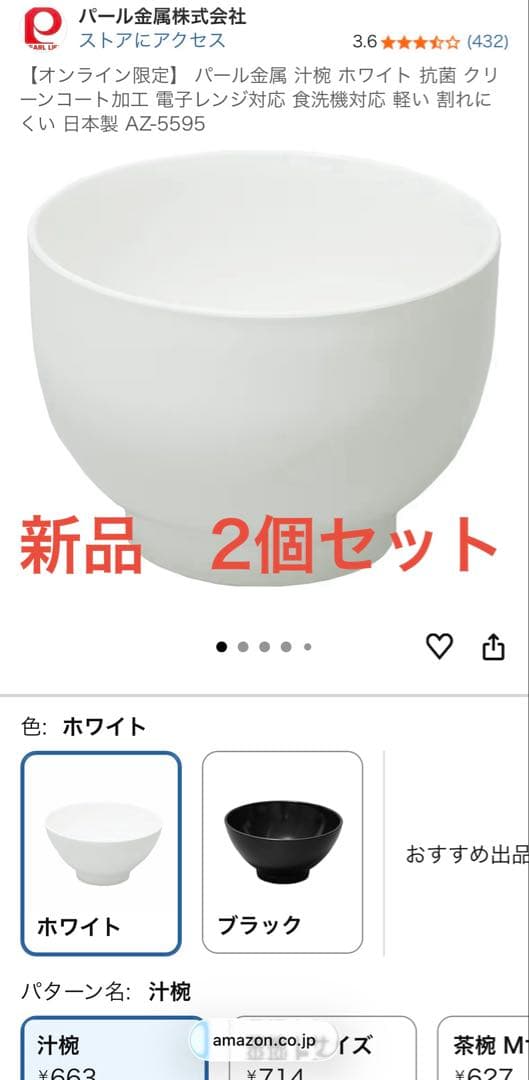Add the item to favorites with the heart icon
This screenshot has height=1080, width=529.
click(x=439, y=646)
